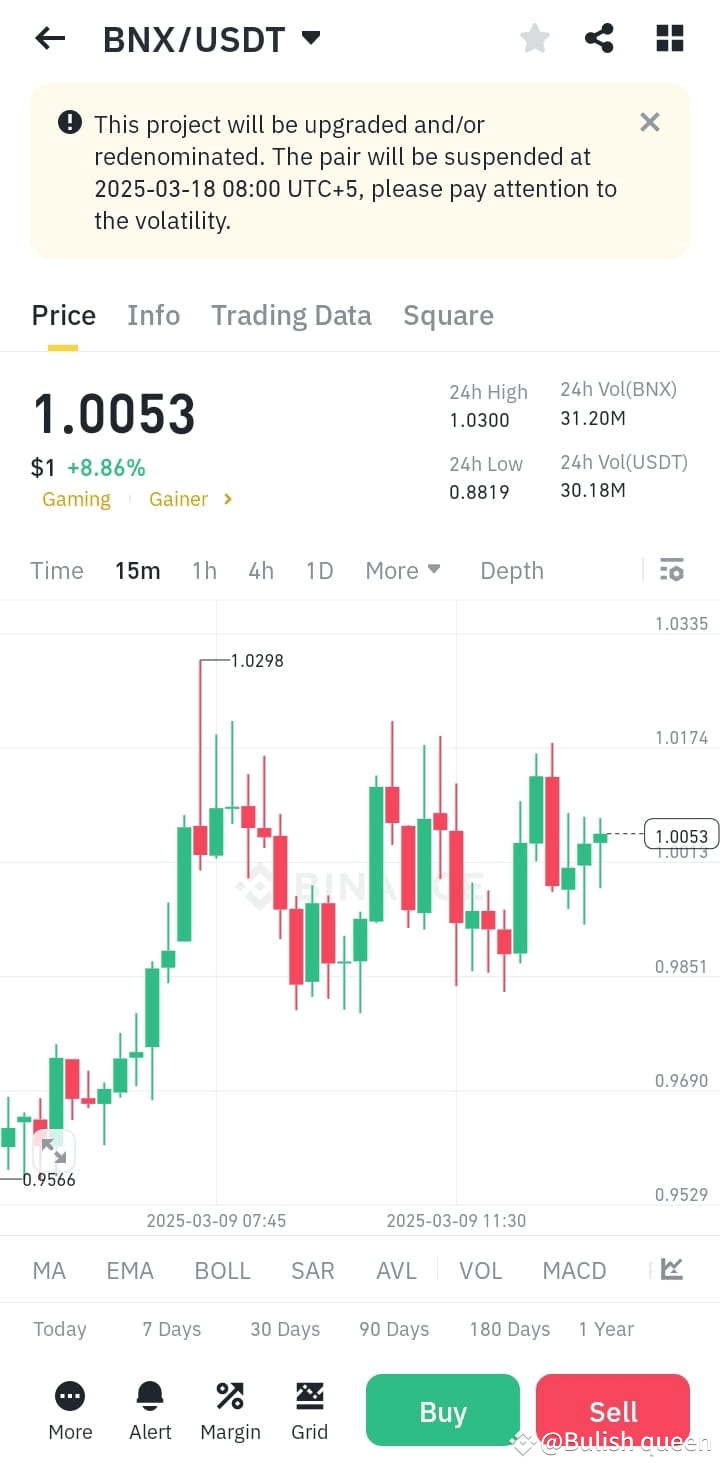Toggle the MA indicator on the chart

(49, 1270)
